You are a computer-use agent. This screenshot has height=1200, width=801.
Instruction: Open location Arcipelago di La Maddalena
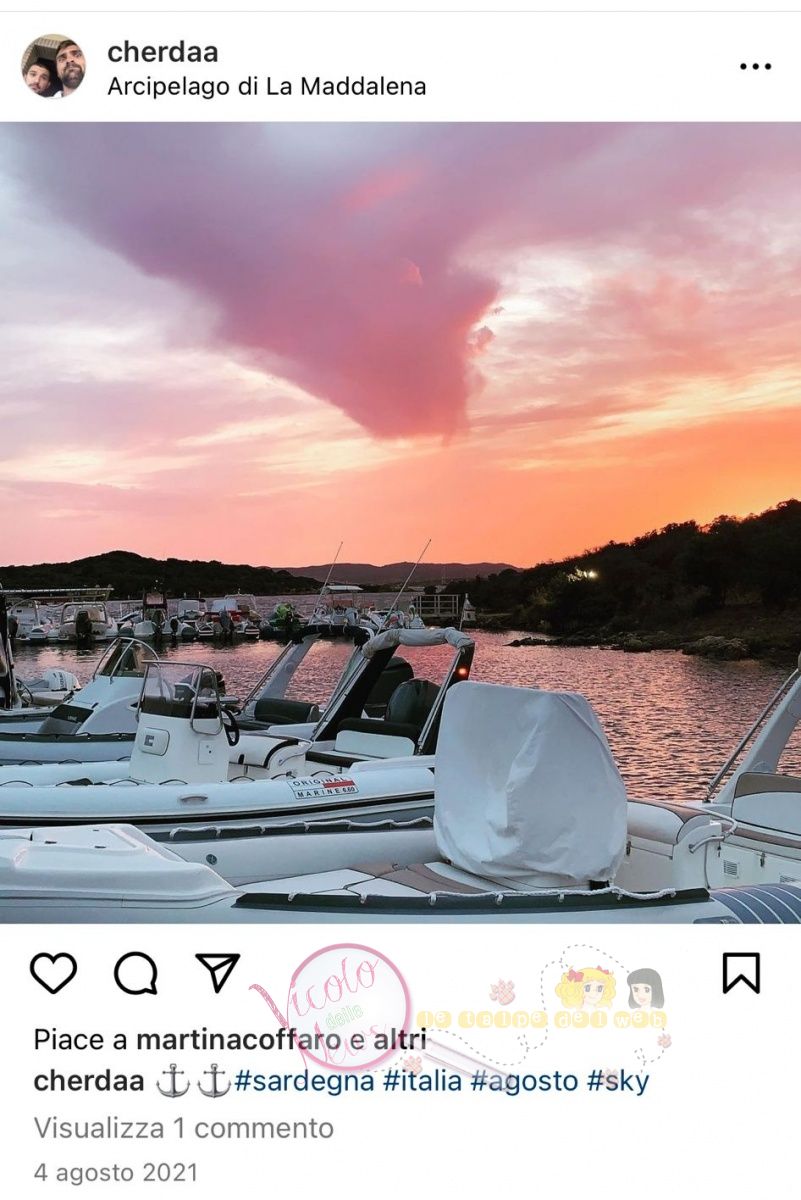click(x=266, y=87)
